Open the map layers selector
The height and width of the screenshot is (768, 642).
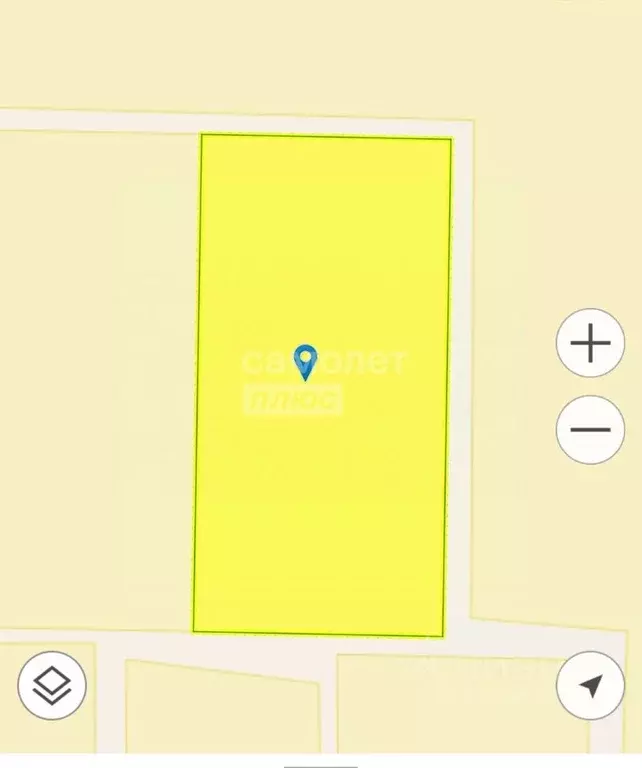point(52,685)
